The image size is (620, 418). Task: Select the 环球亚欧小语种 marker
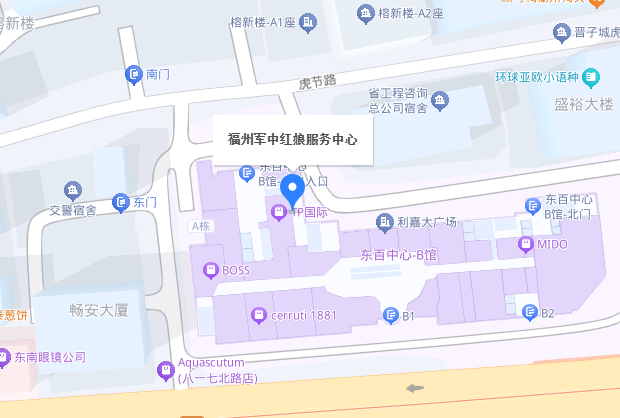click(x=591, y=76)
